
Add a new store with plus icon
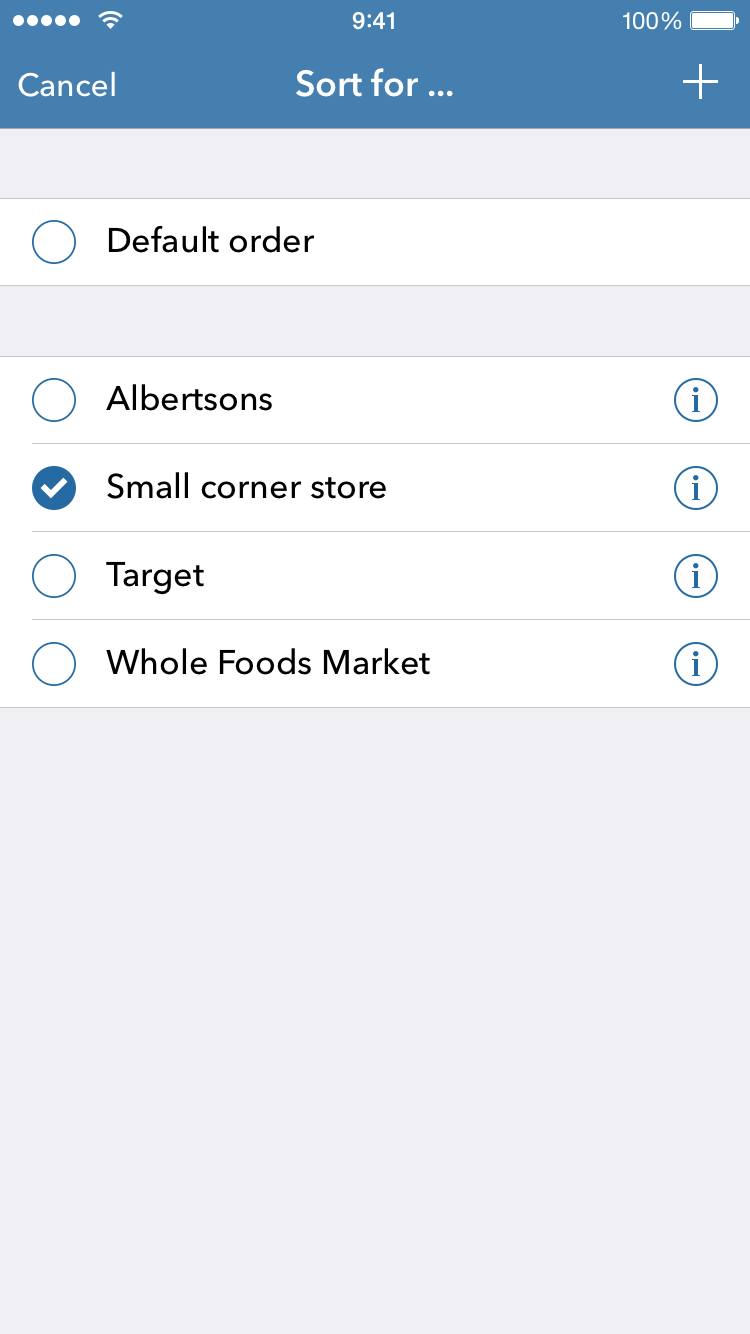[700, 82]
